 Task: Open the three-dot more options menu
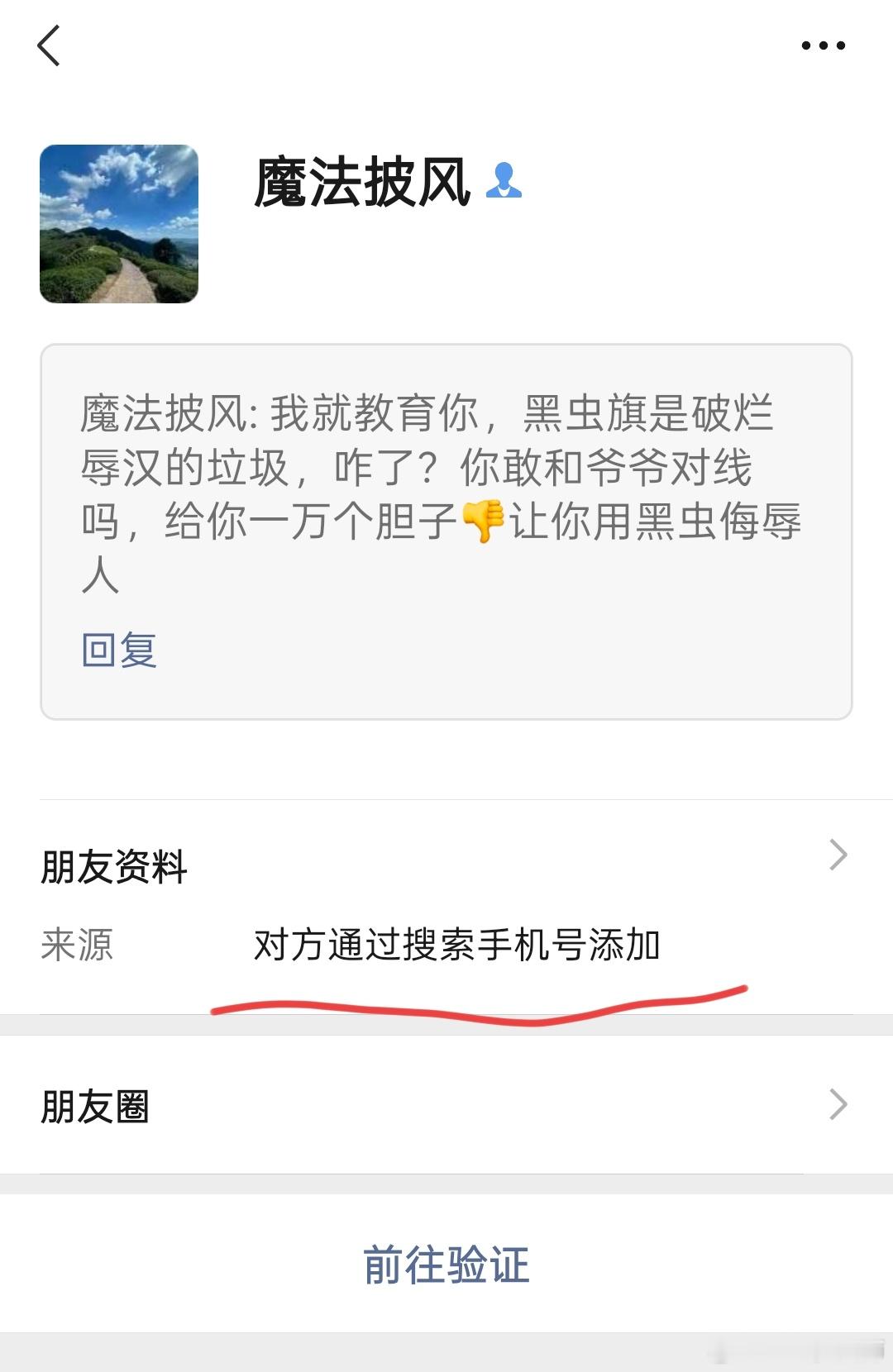click(824, 45)
